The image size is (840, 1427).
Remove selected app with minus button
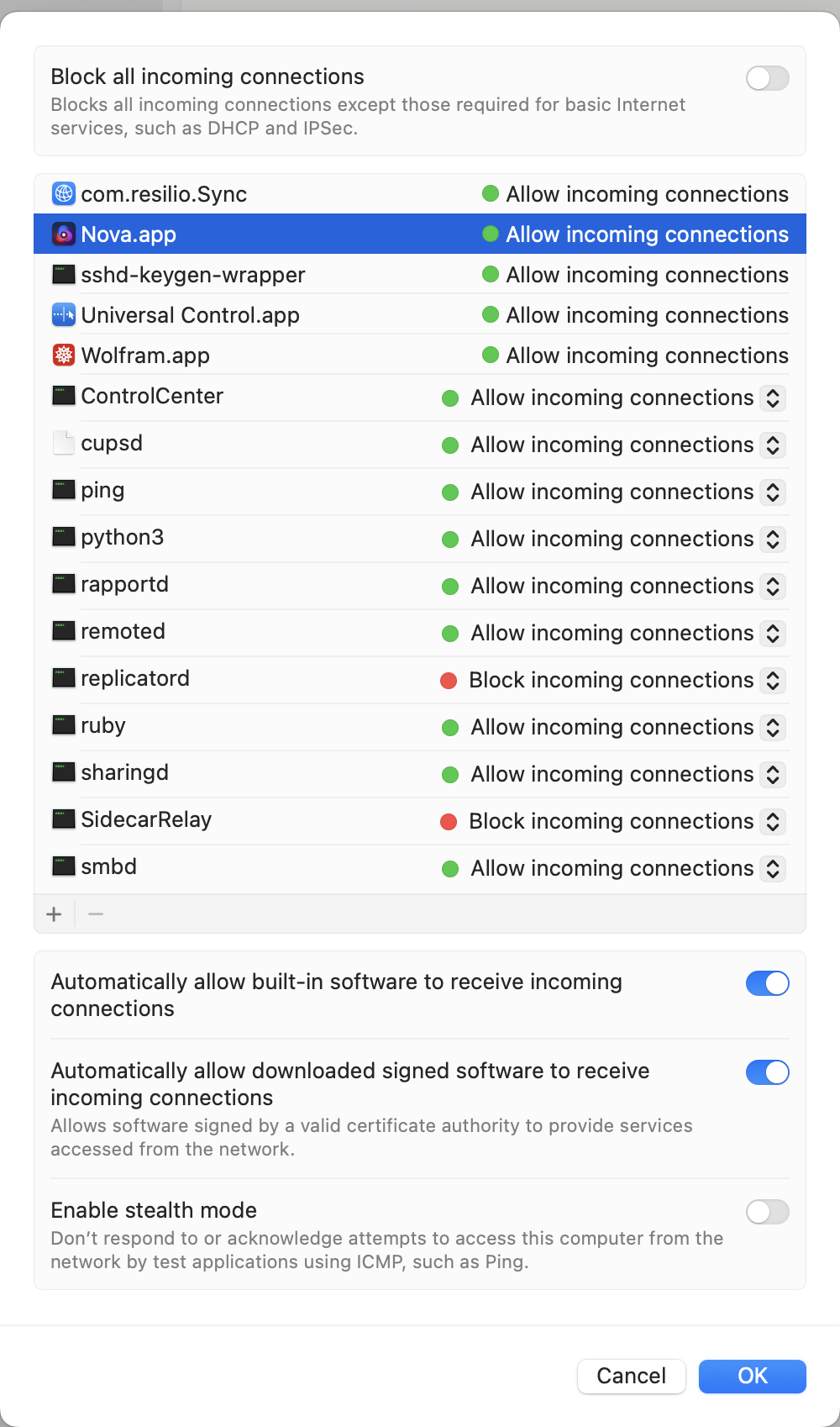pos(96,914)
